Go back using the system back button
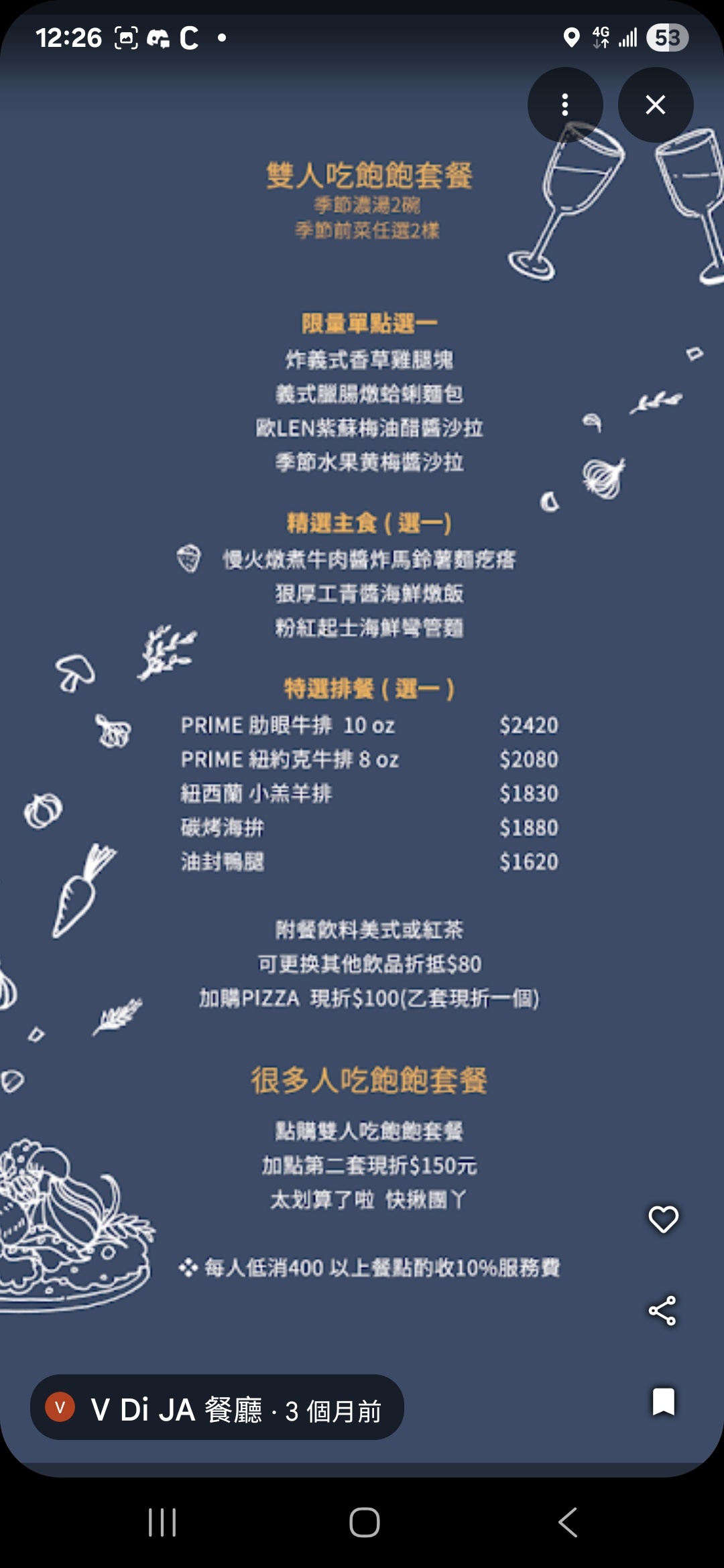724x1568 pixels. (568, 1522)
